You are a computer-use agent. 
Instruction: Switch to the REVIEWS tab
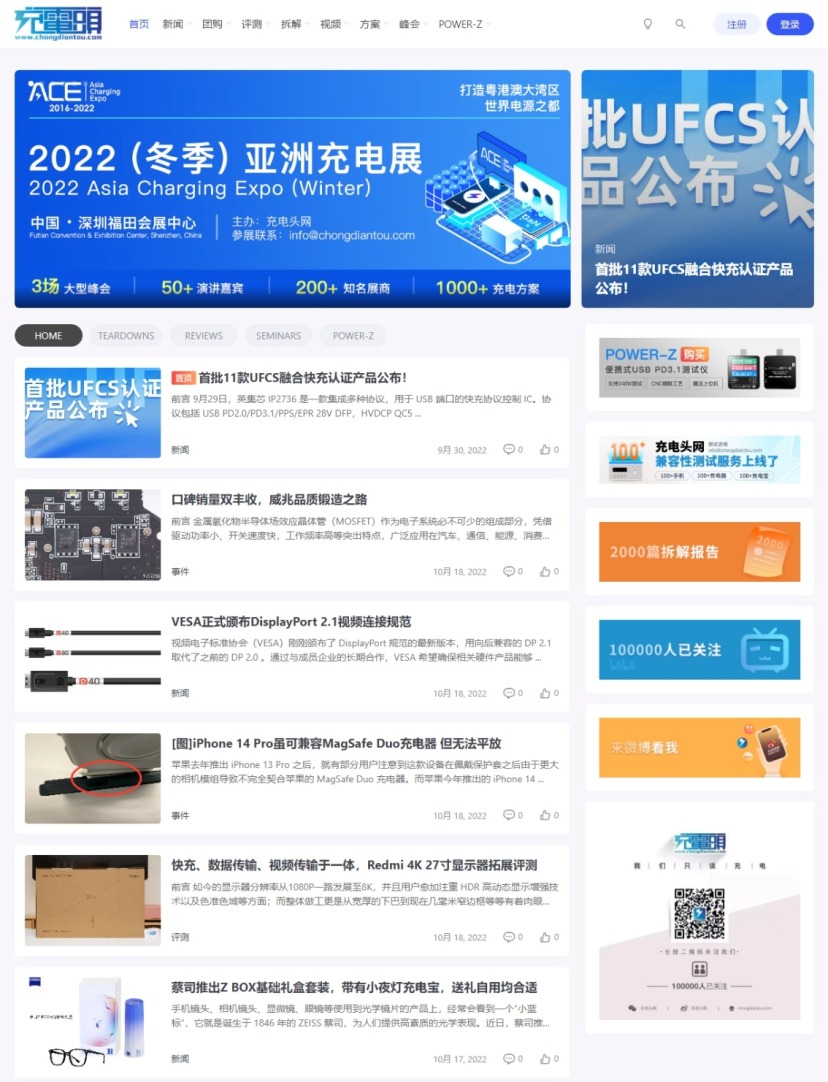pos(203,336)
